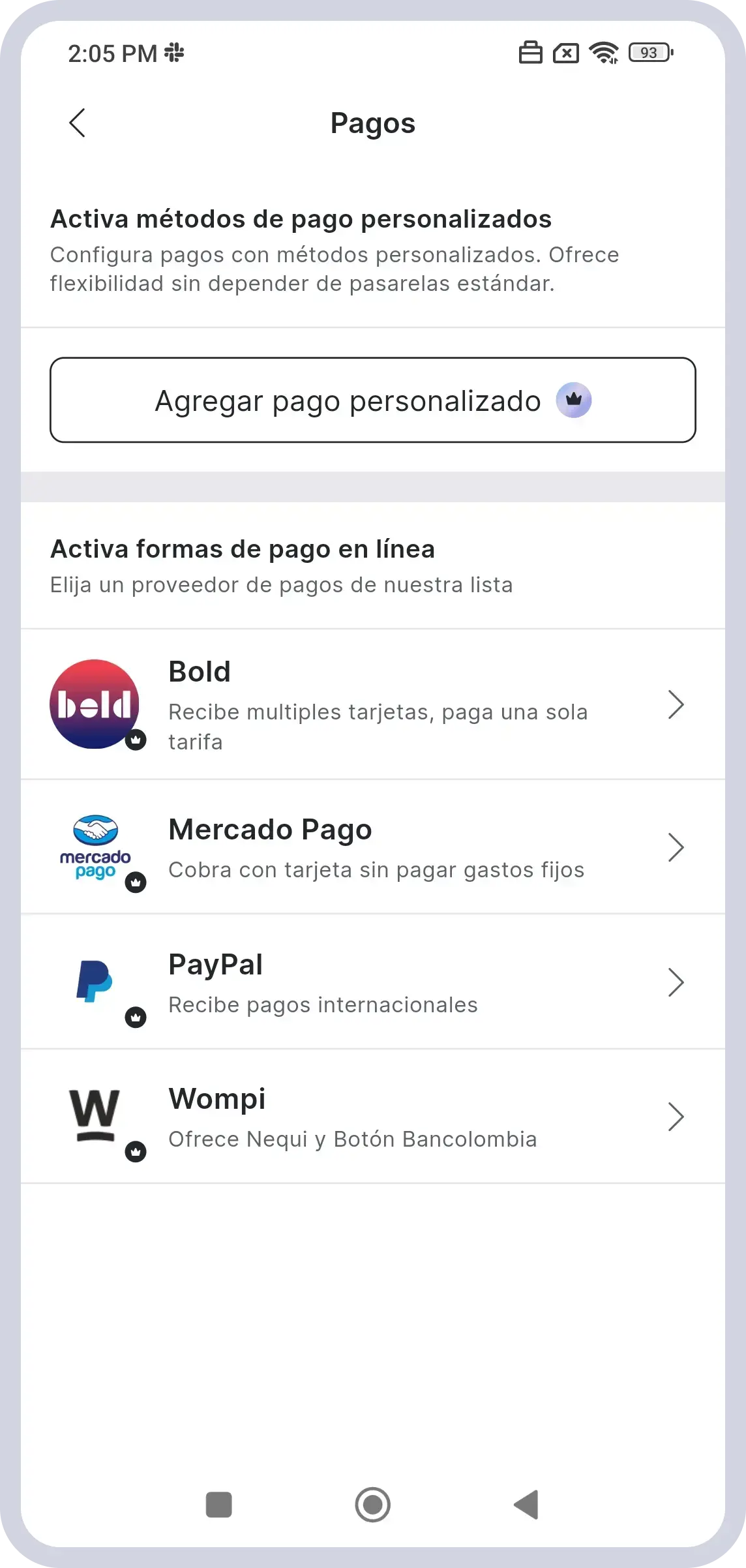Tap Agregar pago personalizado button
Screen dimensions: 746x1568
tap(372, 400)
